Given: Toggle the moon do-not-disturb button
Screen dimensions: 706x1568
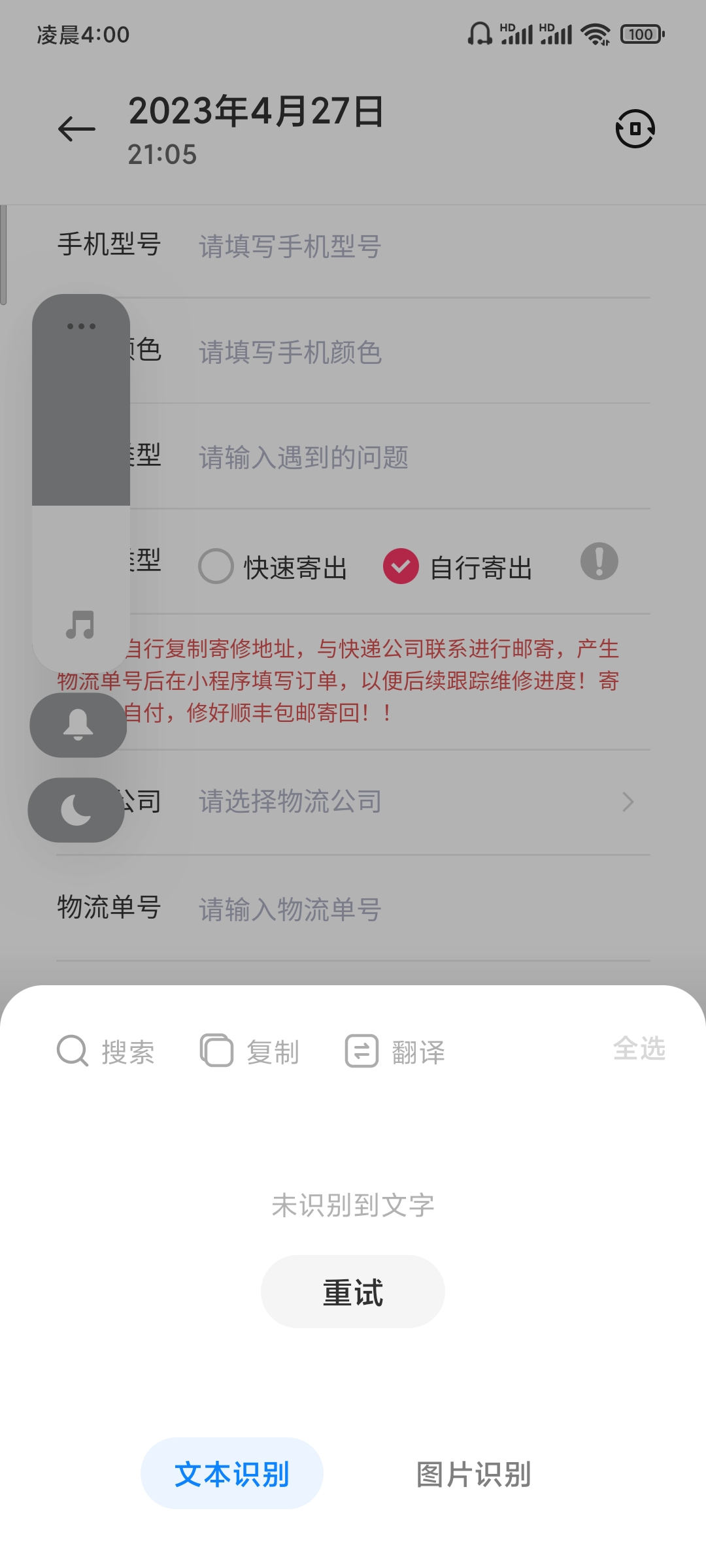Looking at the screenshot, I should pos(76,810).
